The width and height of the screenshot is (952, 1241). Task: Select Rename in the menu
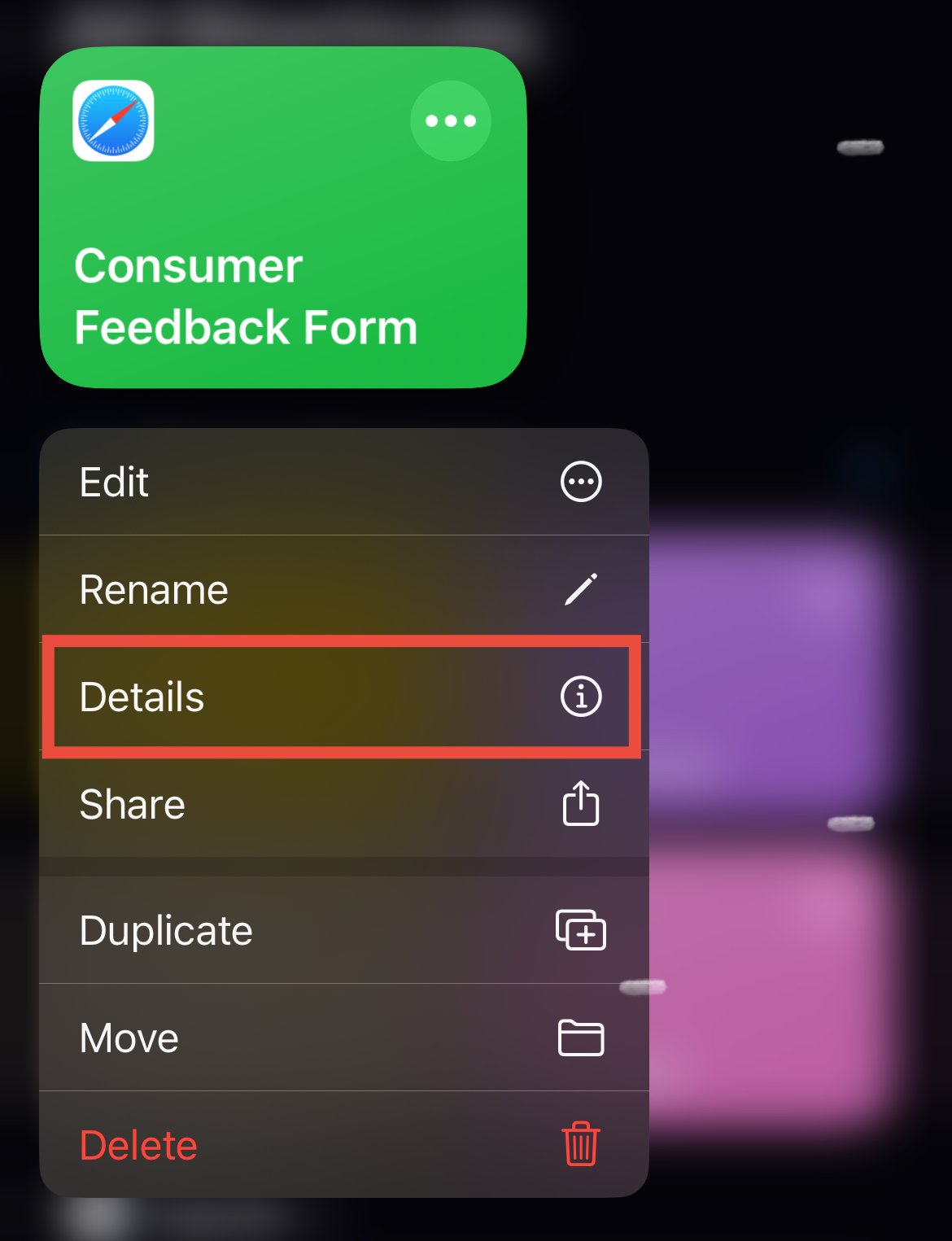pos(343,589)
